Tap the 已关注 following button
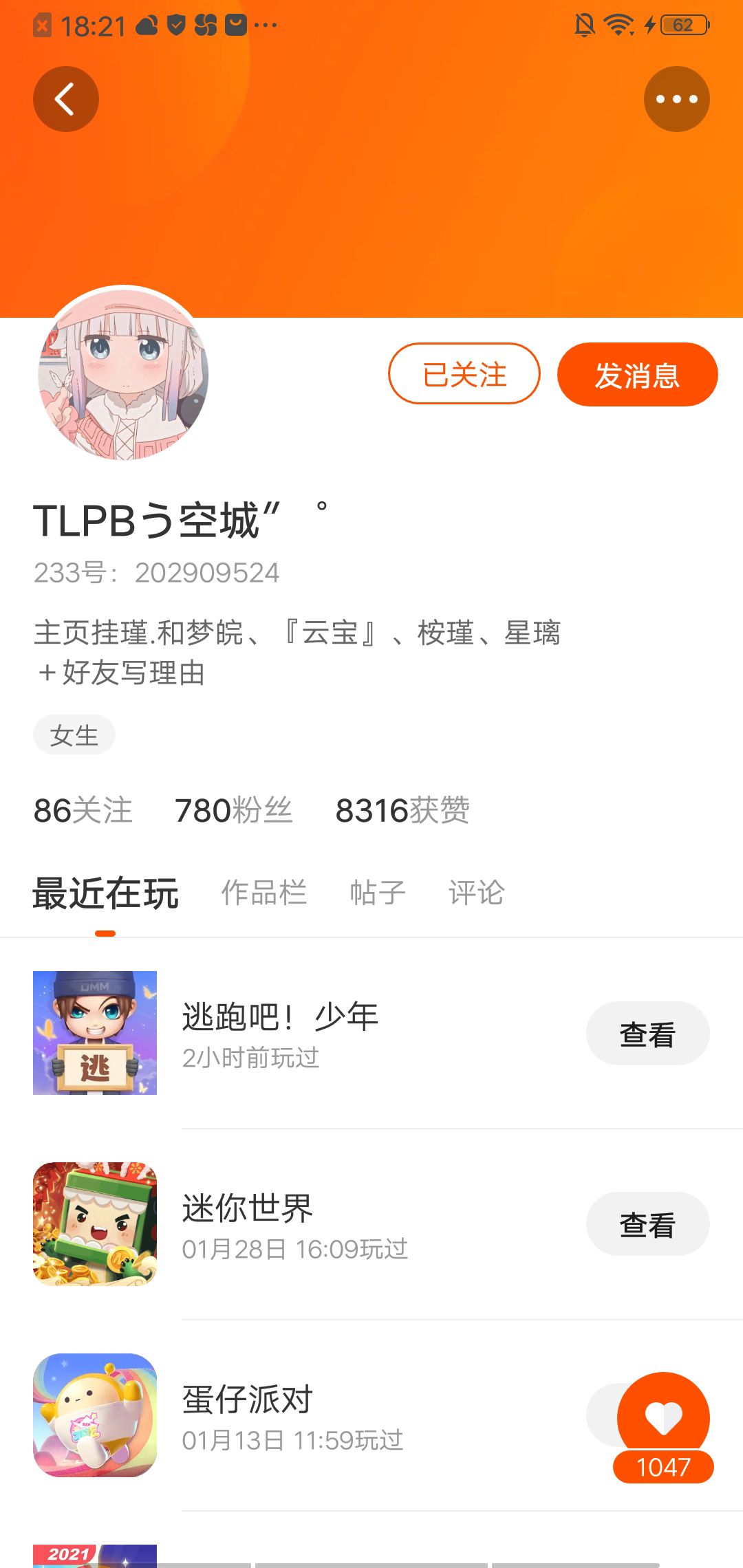This screenshot has height=1568, width=743. [x=464, y=373]
